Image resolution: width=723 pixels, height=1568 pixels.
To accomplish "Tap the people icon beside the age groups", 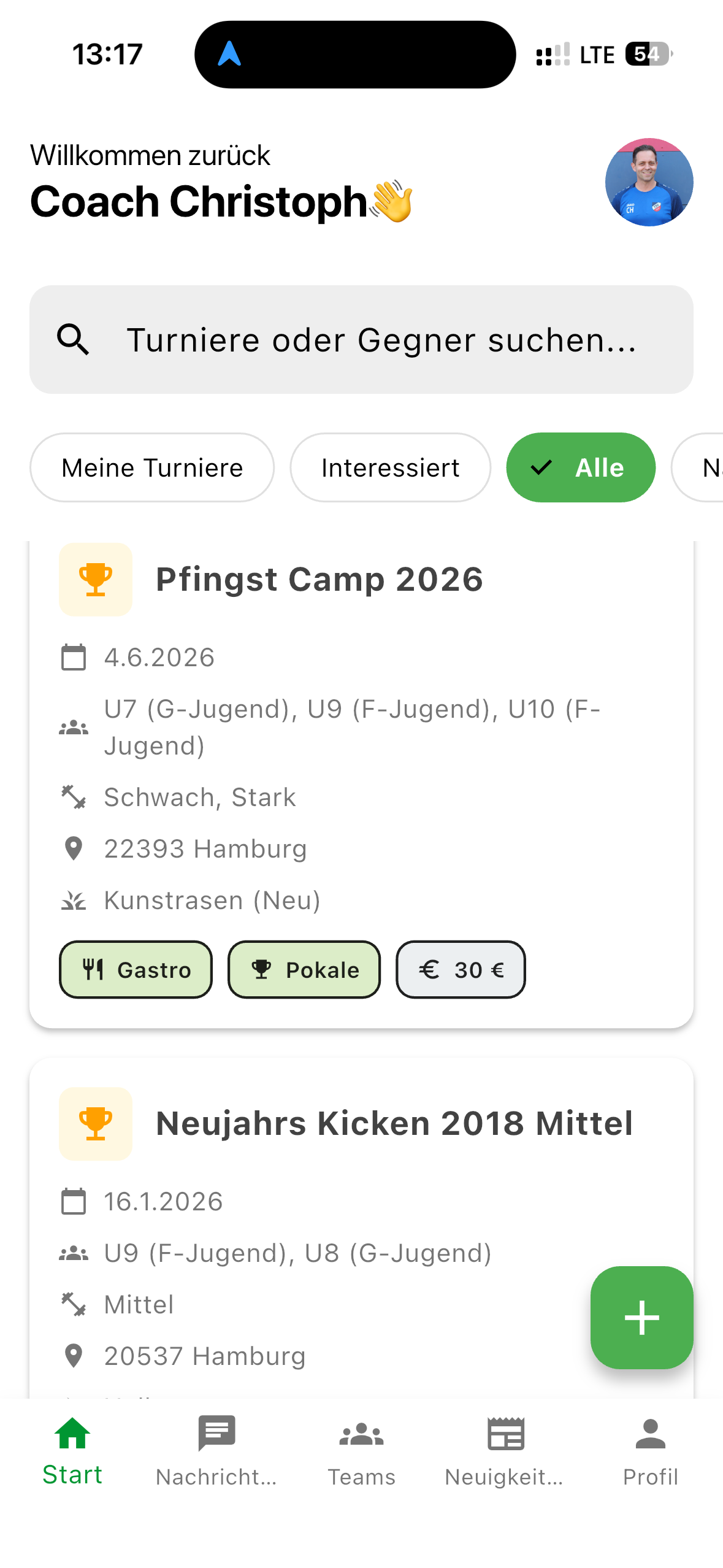I will [x=73, y=727].
